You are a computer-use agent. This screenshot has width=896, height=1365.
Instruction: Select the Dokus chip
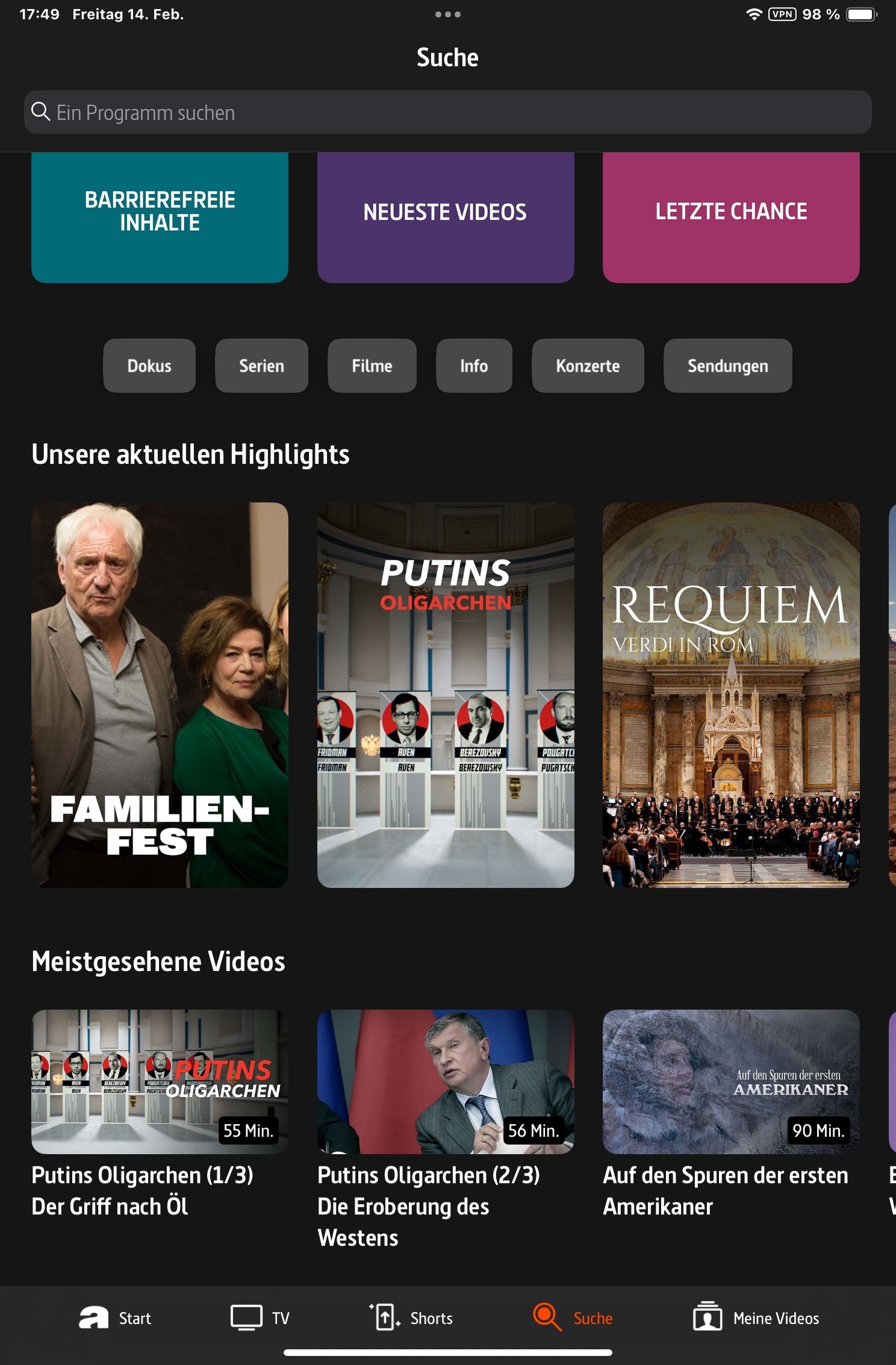tap(149, 366)
